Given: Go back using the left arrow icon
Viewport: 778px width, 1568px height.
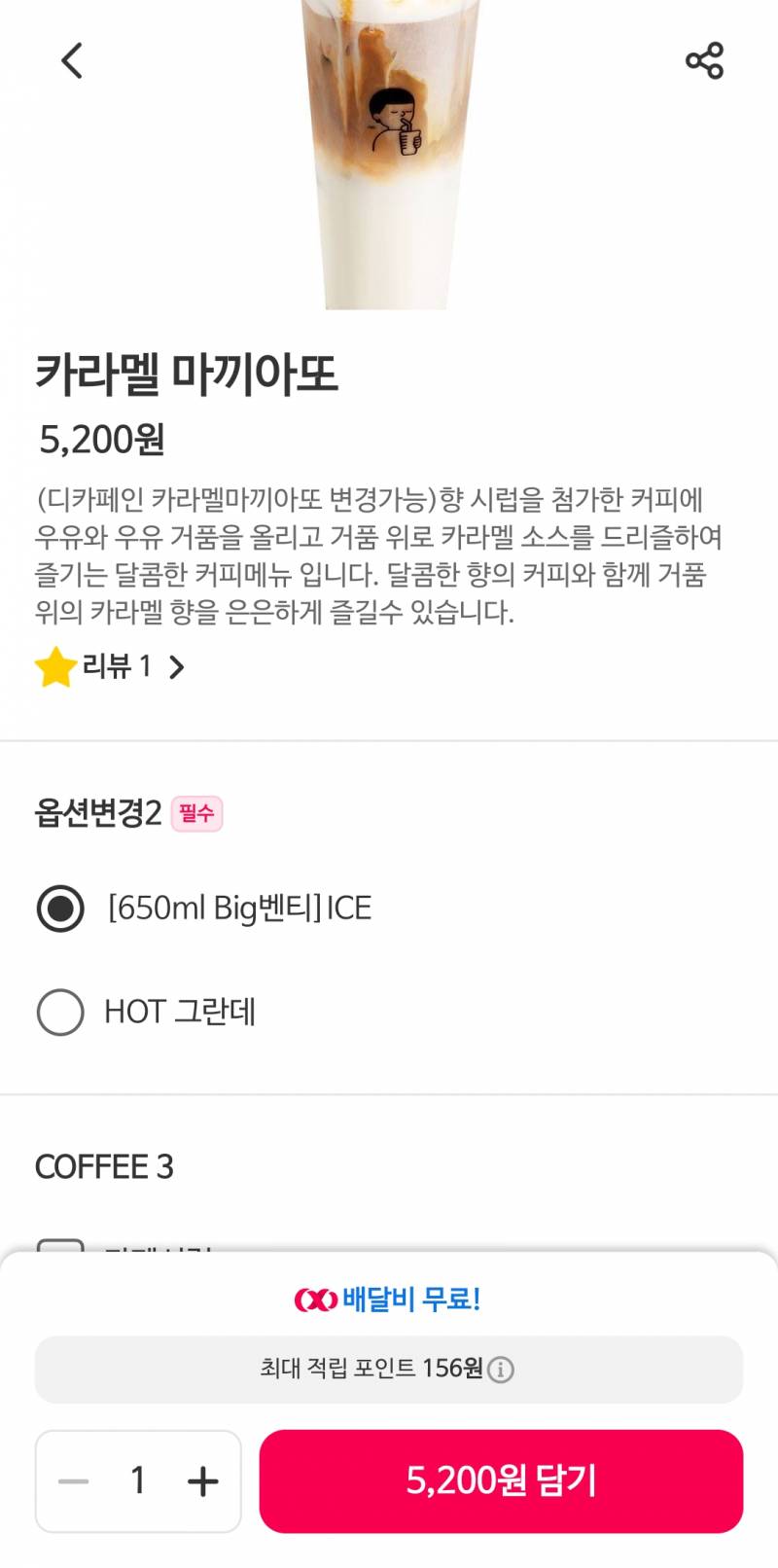Looking at the screenshot, I should (x=70, y=60).
